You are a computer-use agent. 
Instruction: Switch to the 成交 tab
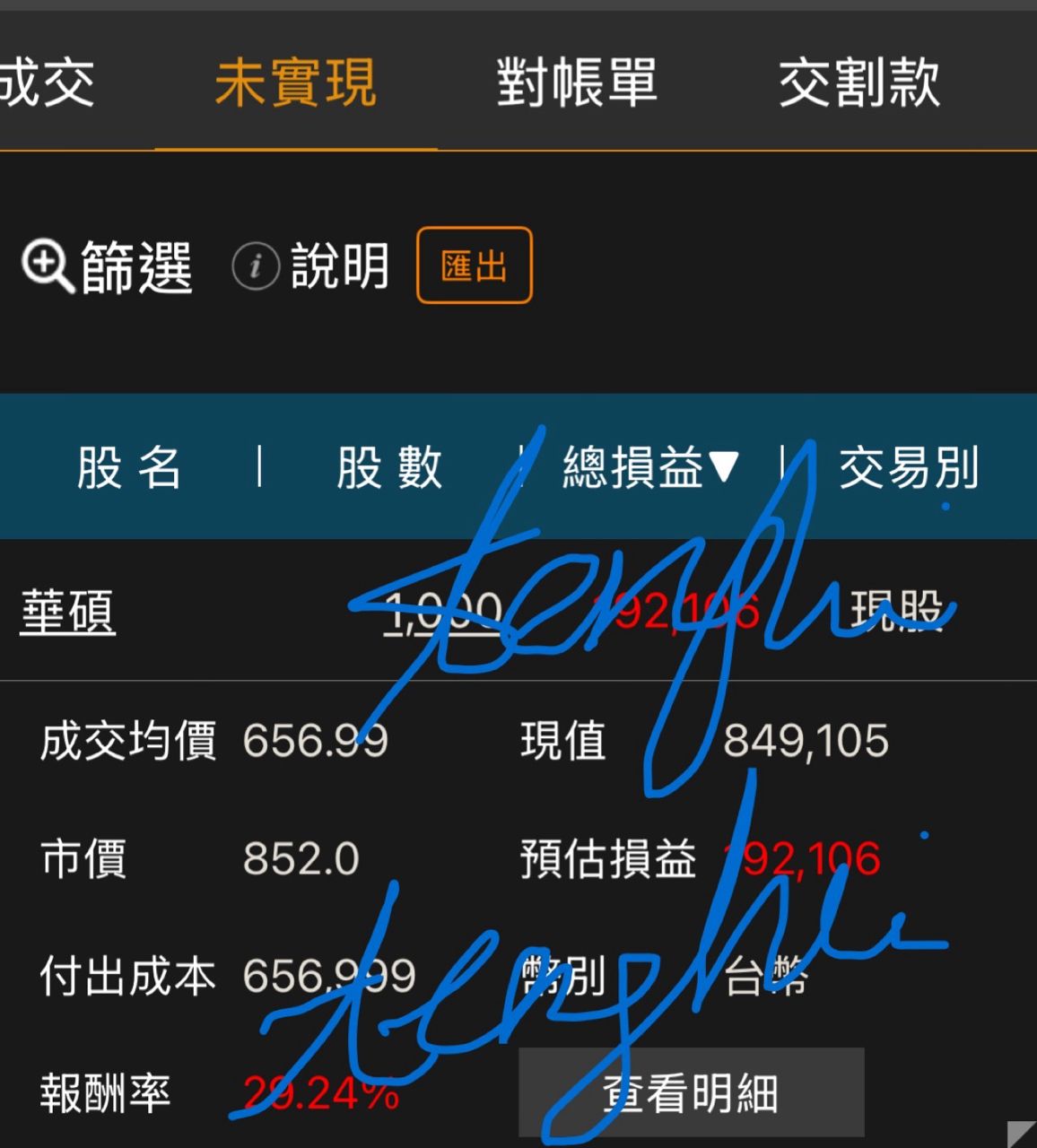[47, 83]
